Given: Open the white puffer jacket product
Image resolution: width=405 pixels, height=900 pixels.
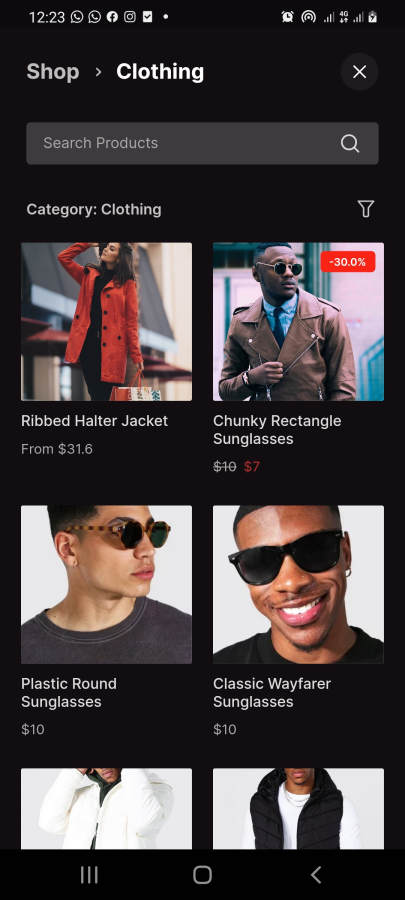Looking at the screenshot, I should coord(107,808).
